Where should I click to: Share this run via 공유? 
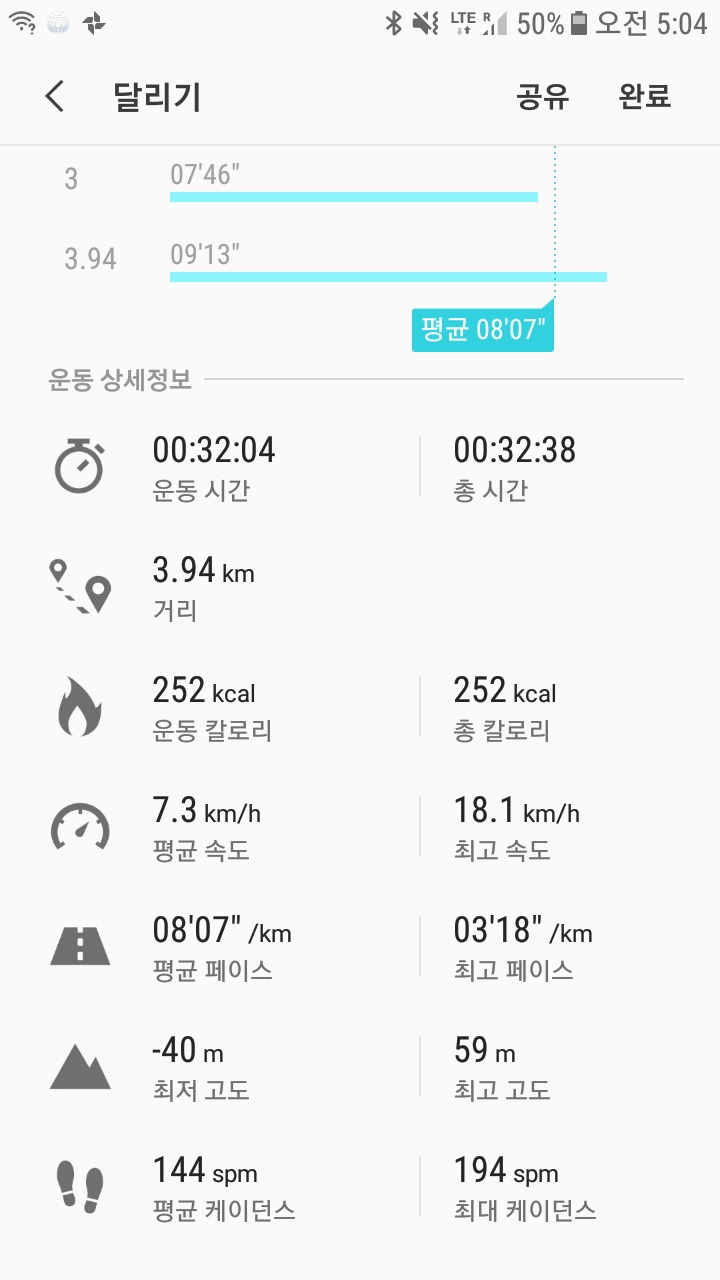(542, 97)
